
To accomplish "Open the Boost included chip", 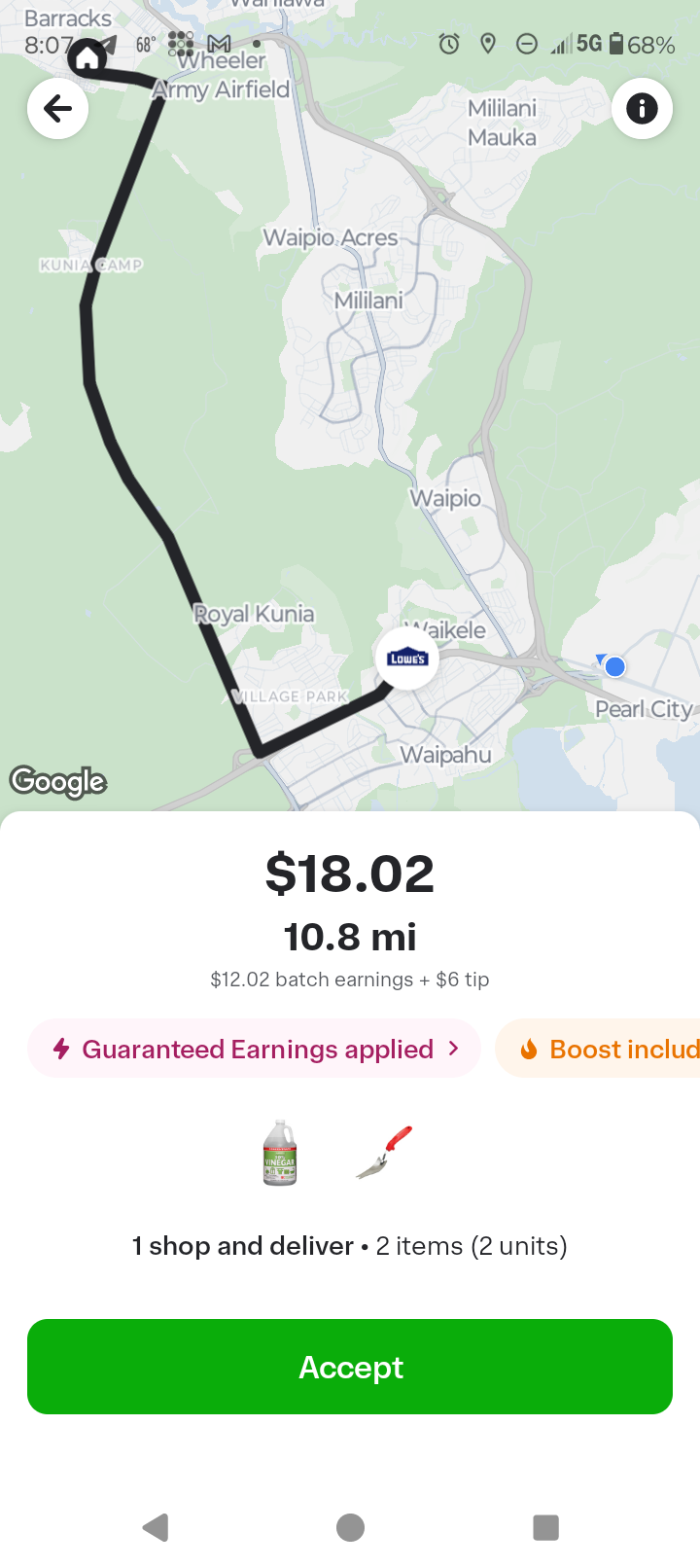I will coord(612,1049).
